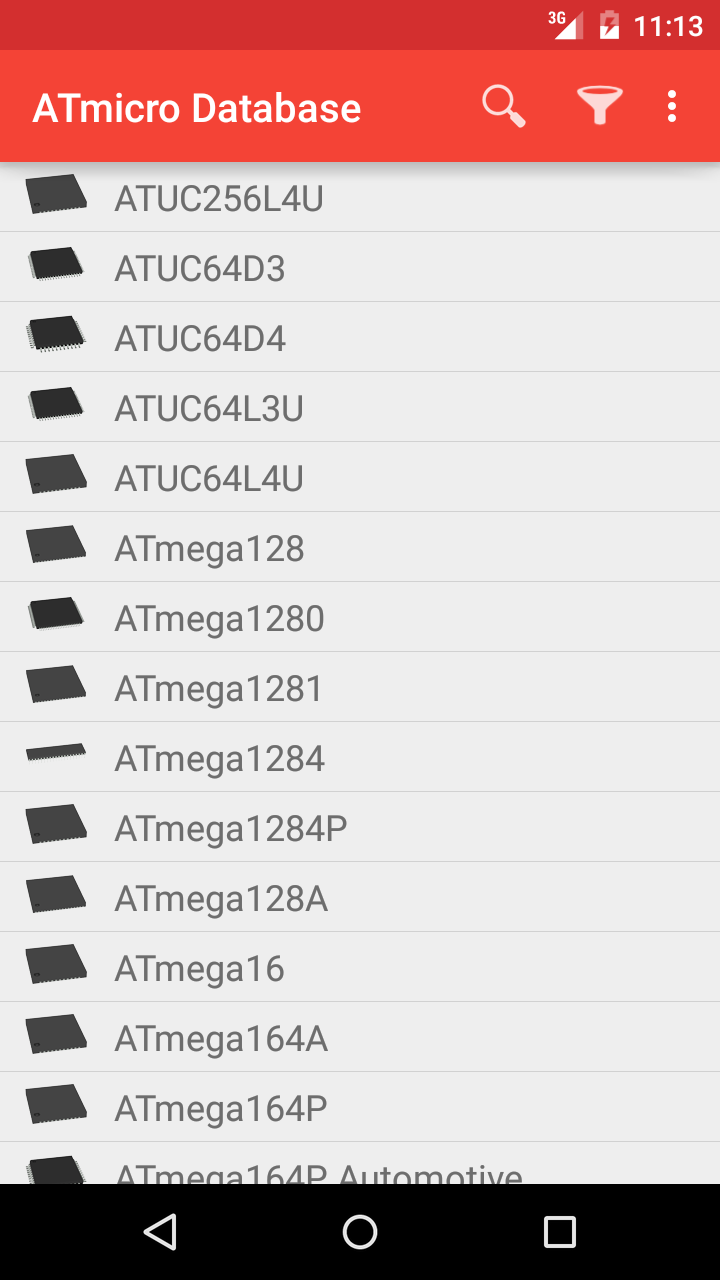720x1280 pixels.
Task: Open the search magnifier icon
Action: 504,106
